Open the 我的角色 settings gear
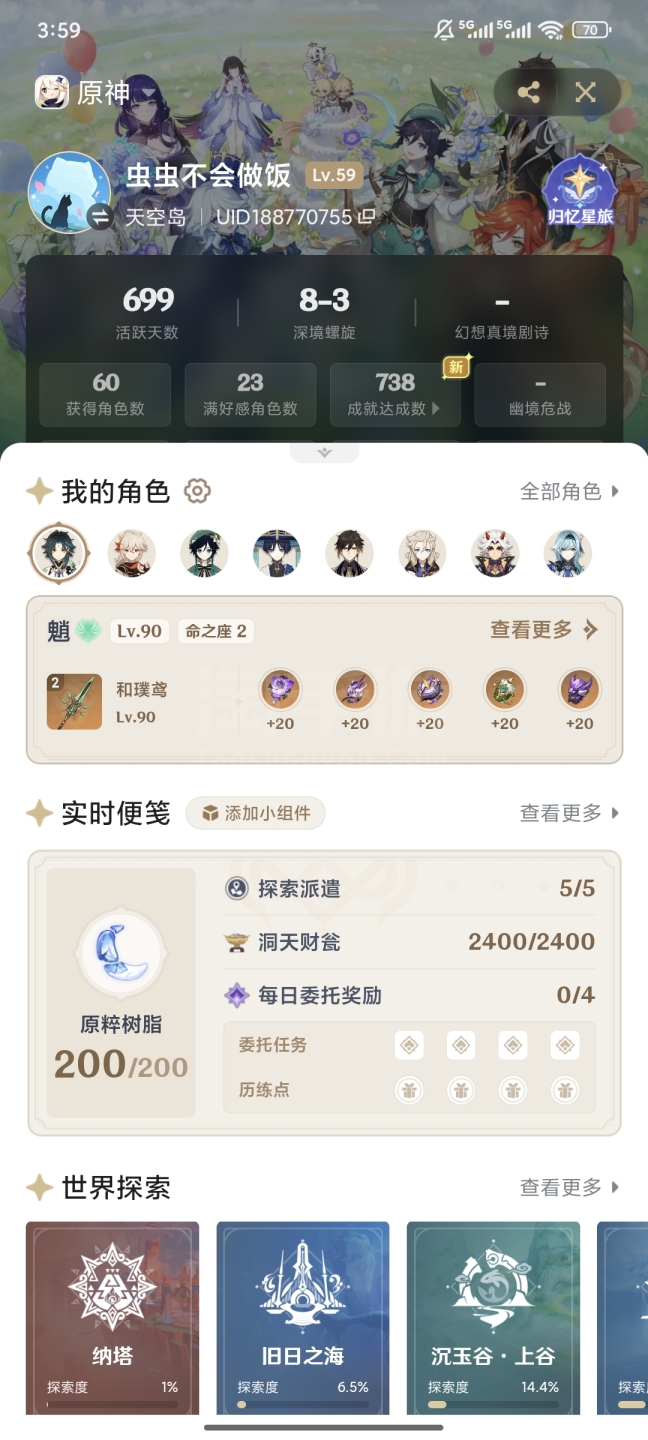The width and height of the screenshot is (648, 1440). point(198,491)
